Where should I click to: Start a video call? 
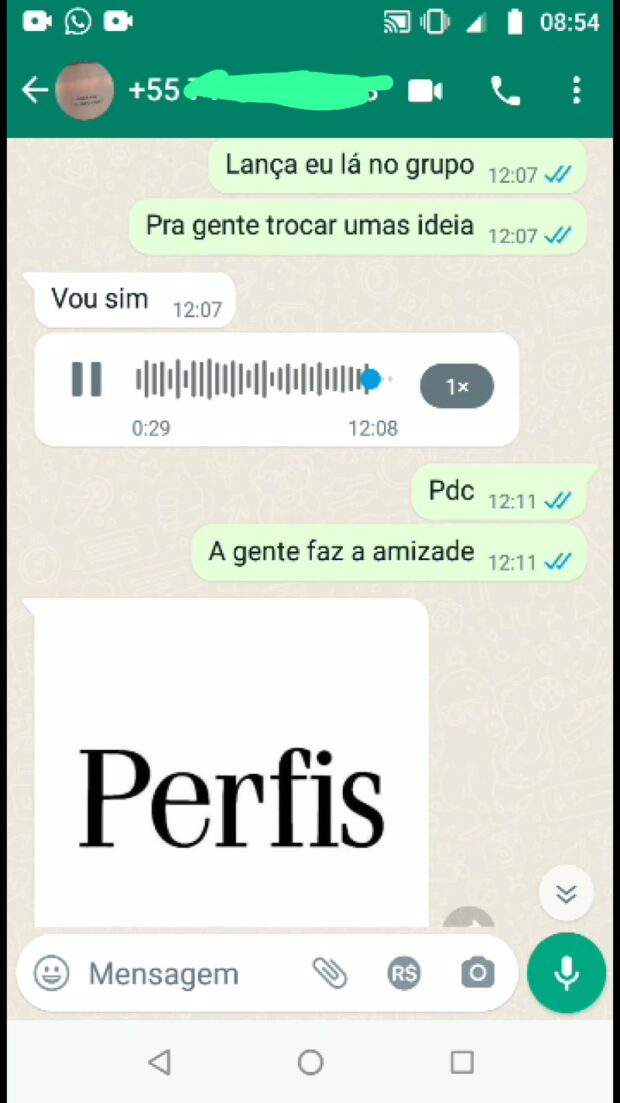425,91
